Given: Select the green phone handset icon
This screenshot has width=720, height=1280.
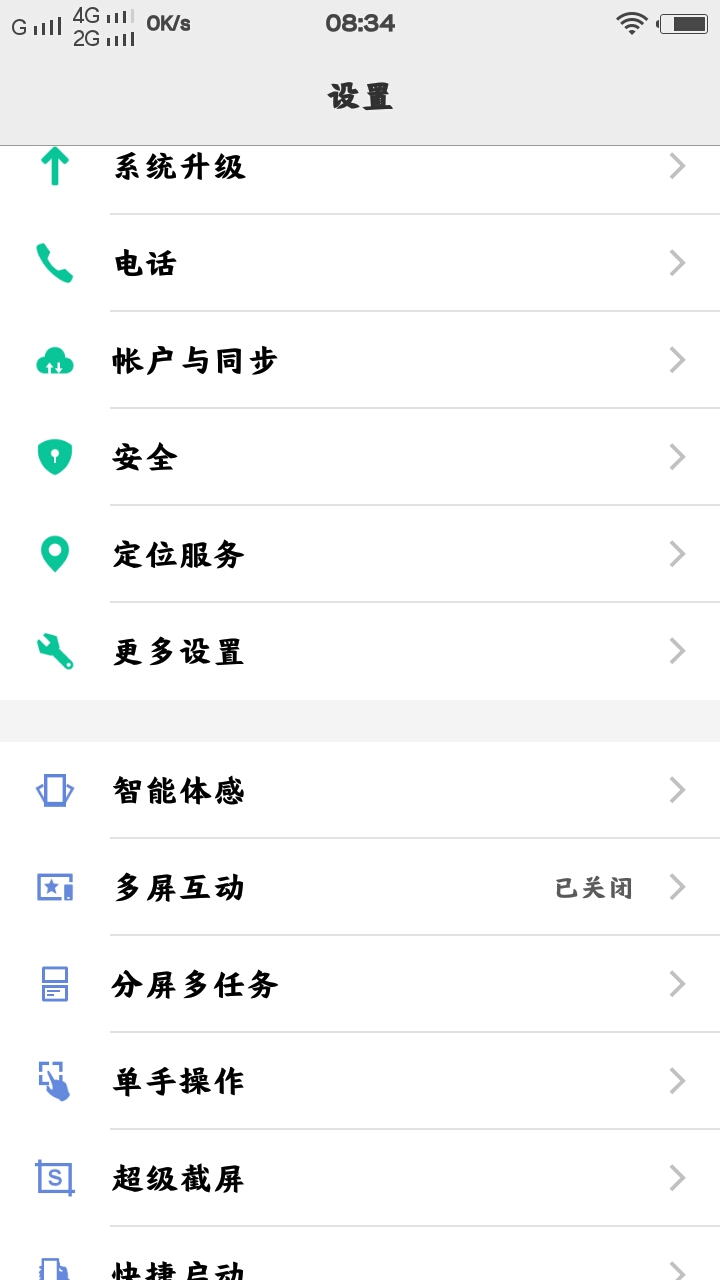Looking at the screenshot, I should (x=54, y=263).
